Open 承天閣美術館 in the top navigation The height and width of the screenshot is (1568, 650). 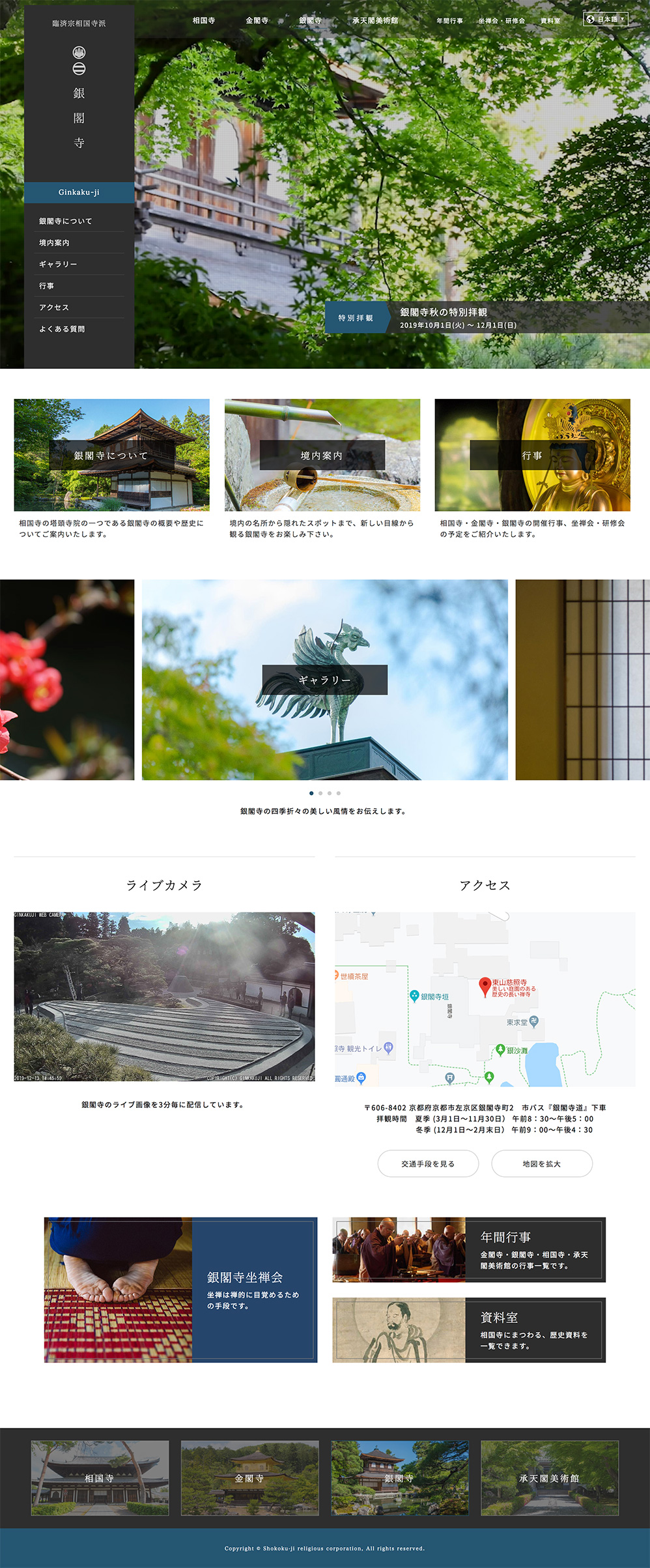(375, 21)
